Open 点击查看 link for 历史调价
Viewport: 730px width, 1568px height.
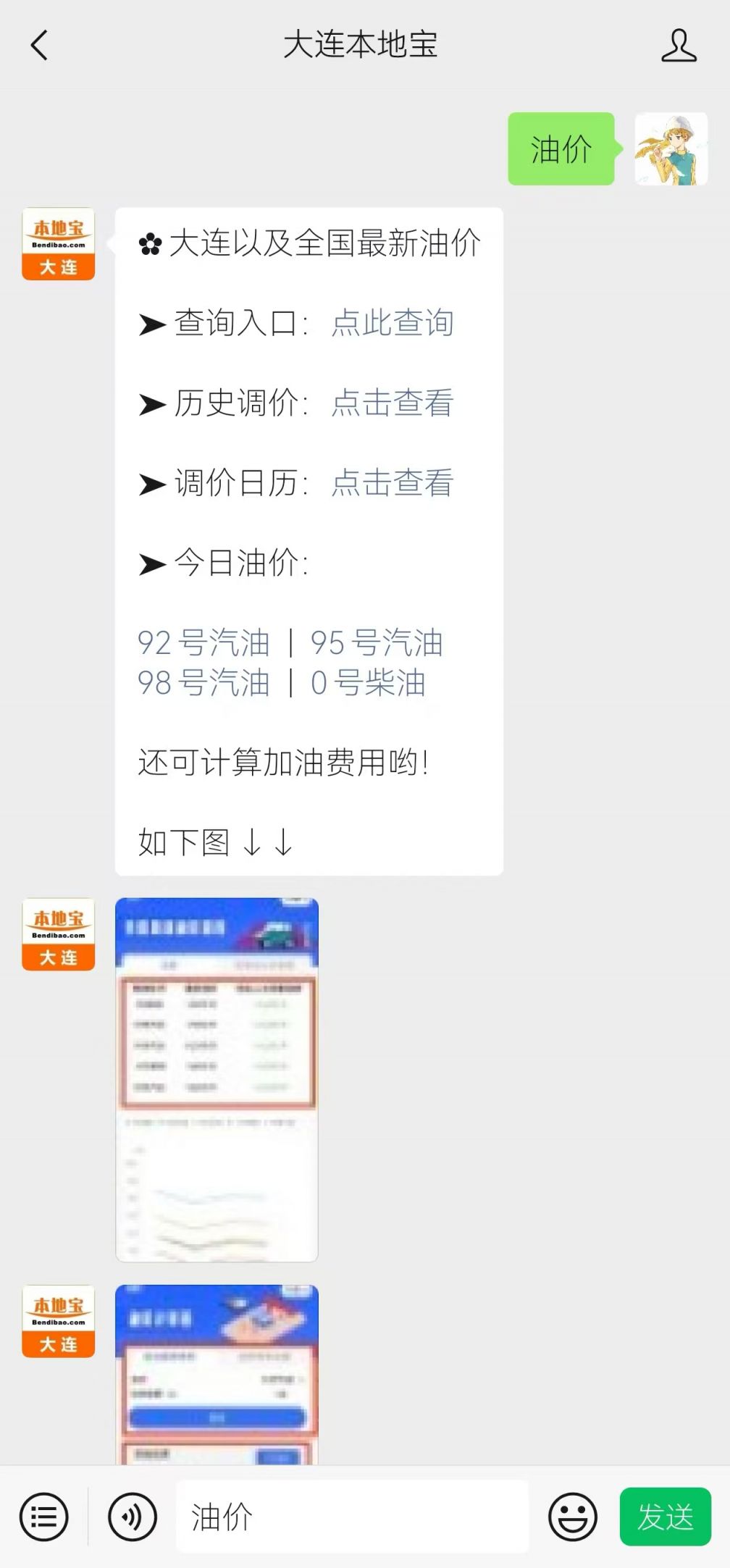(393, 403)
